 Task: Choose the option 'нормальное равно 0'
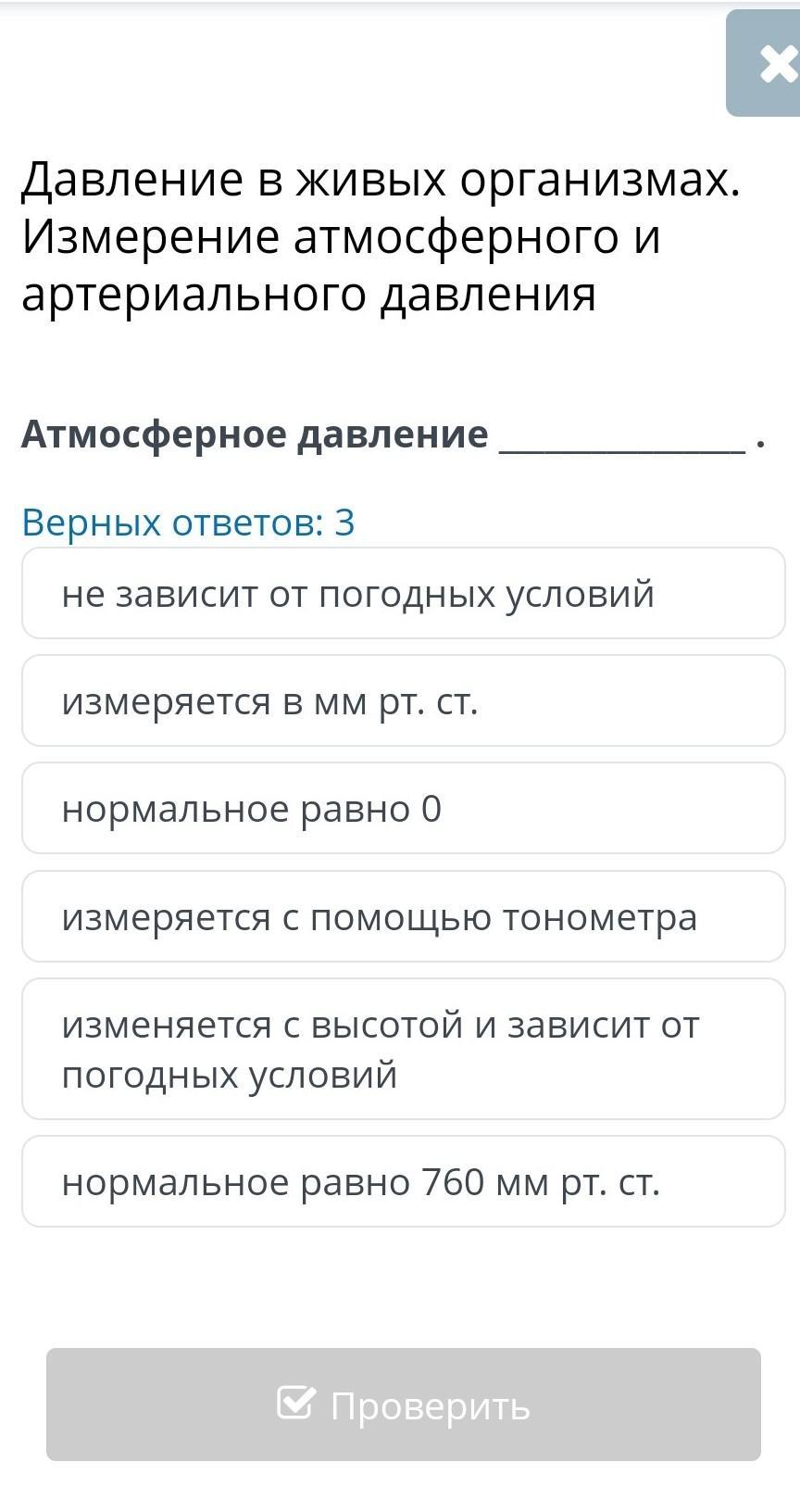pyautogui.click(x=404, y=808)
